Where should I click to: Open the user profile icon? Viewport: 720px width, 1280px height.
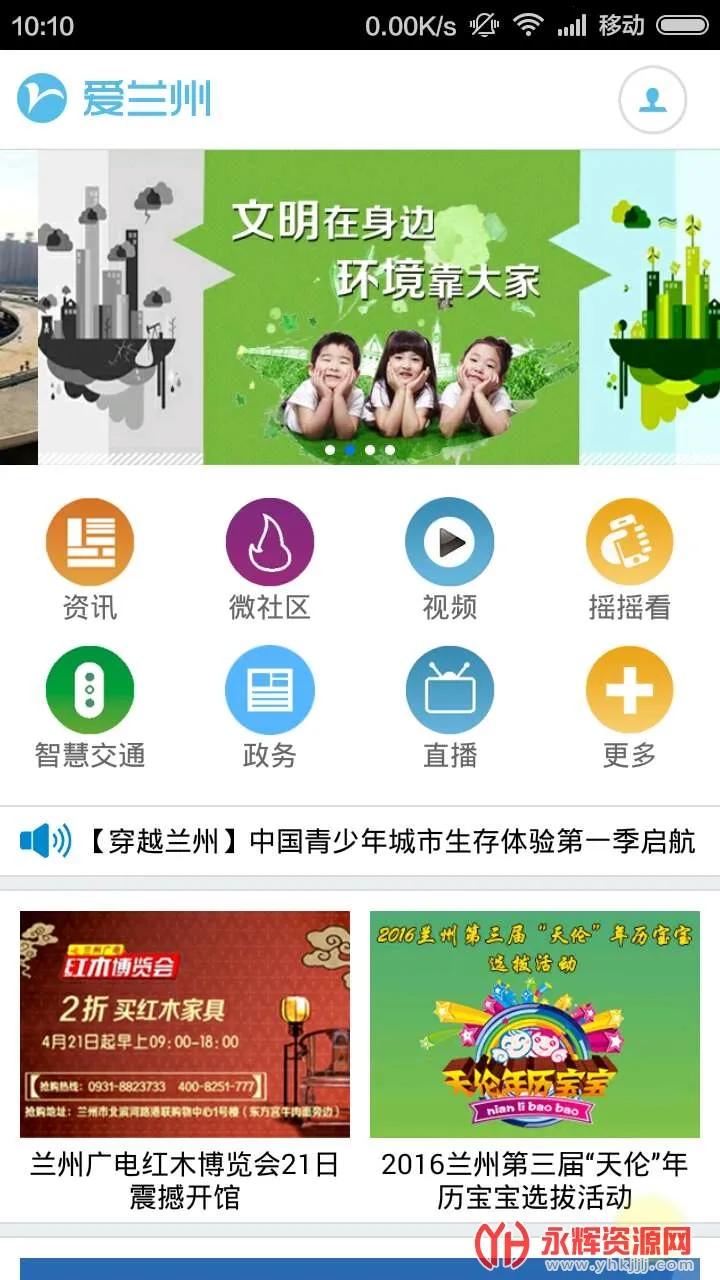(x=653, y=100)
